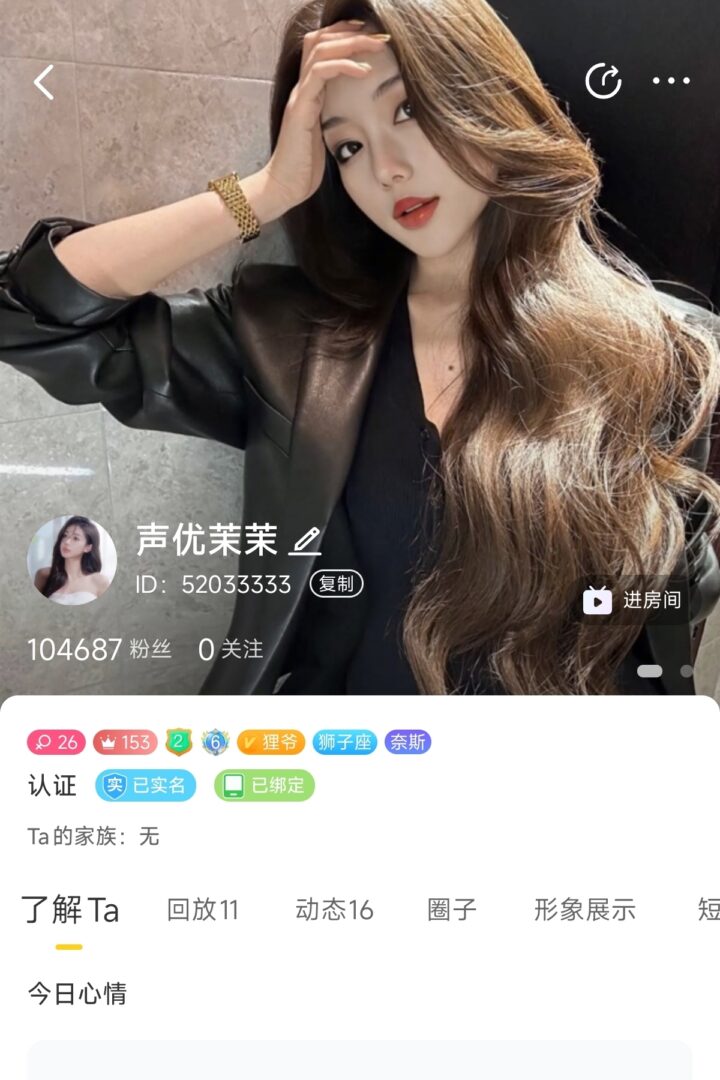The width and height of the screenshot is (720, 1080).
Task: Switch to the 动态16 tab
Action: [x=334, y=910]
